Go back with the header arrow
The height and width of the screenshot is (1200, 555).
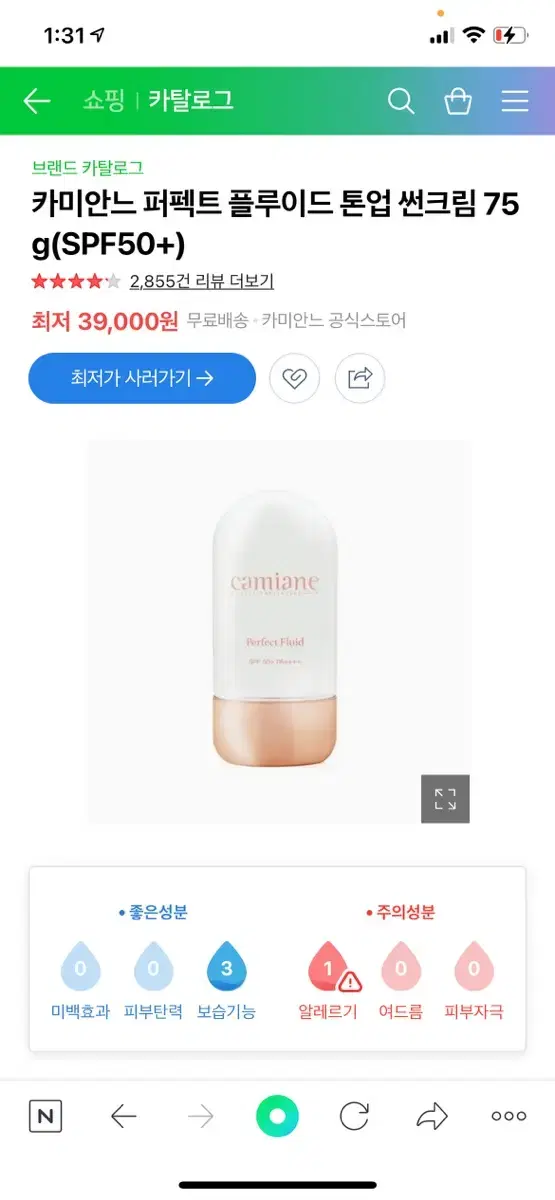click(37, 100)
